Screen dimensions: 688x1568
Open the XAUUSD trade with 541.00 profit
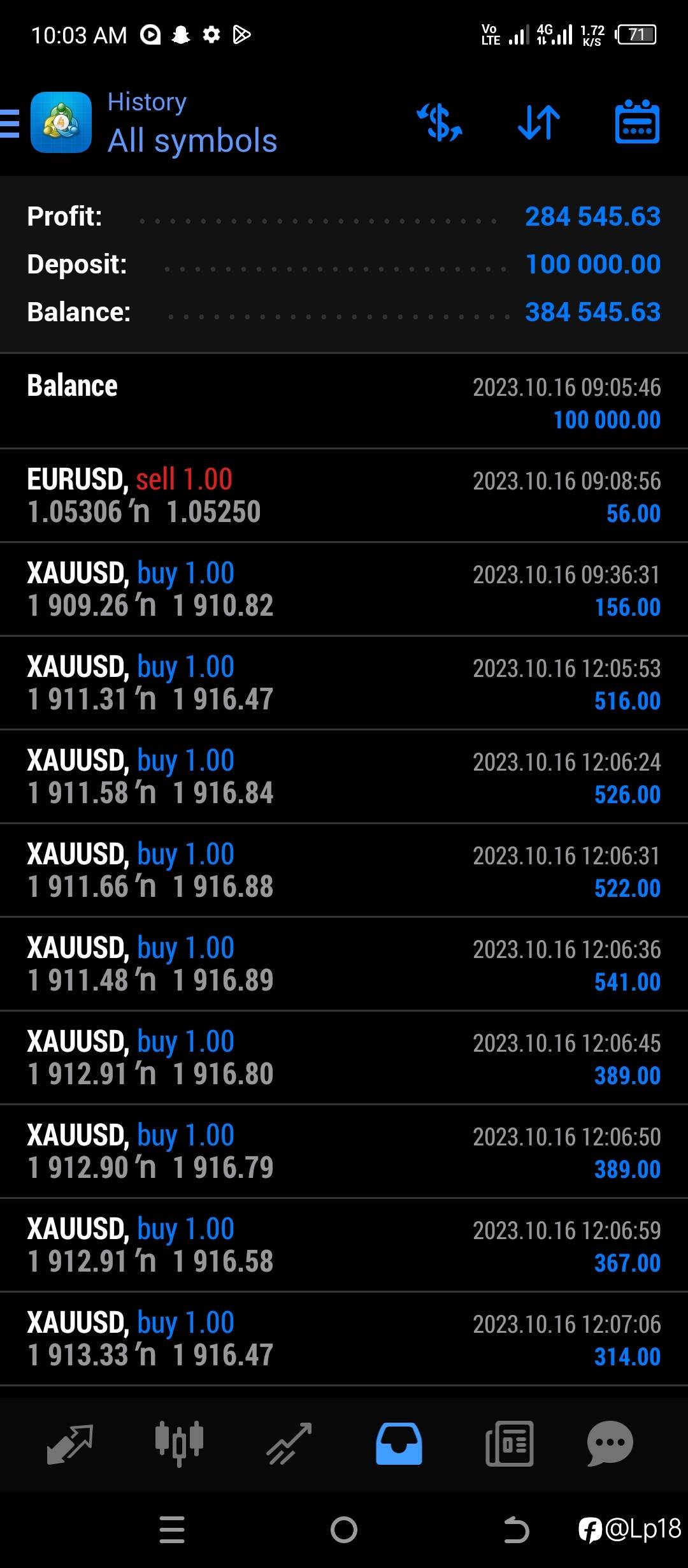click(344, 964)
